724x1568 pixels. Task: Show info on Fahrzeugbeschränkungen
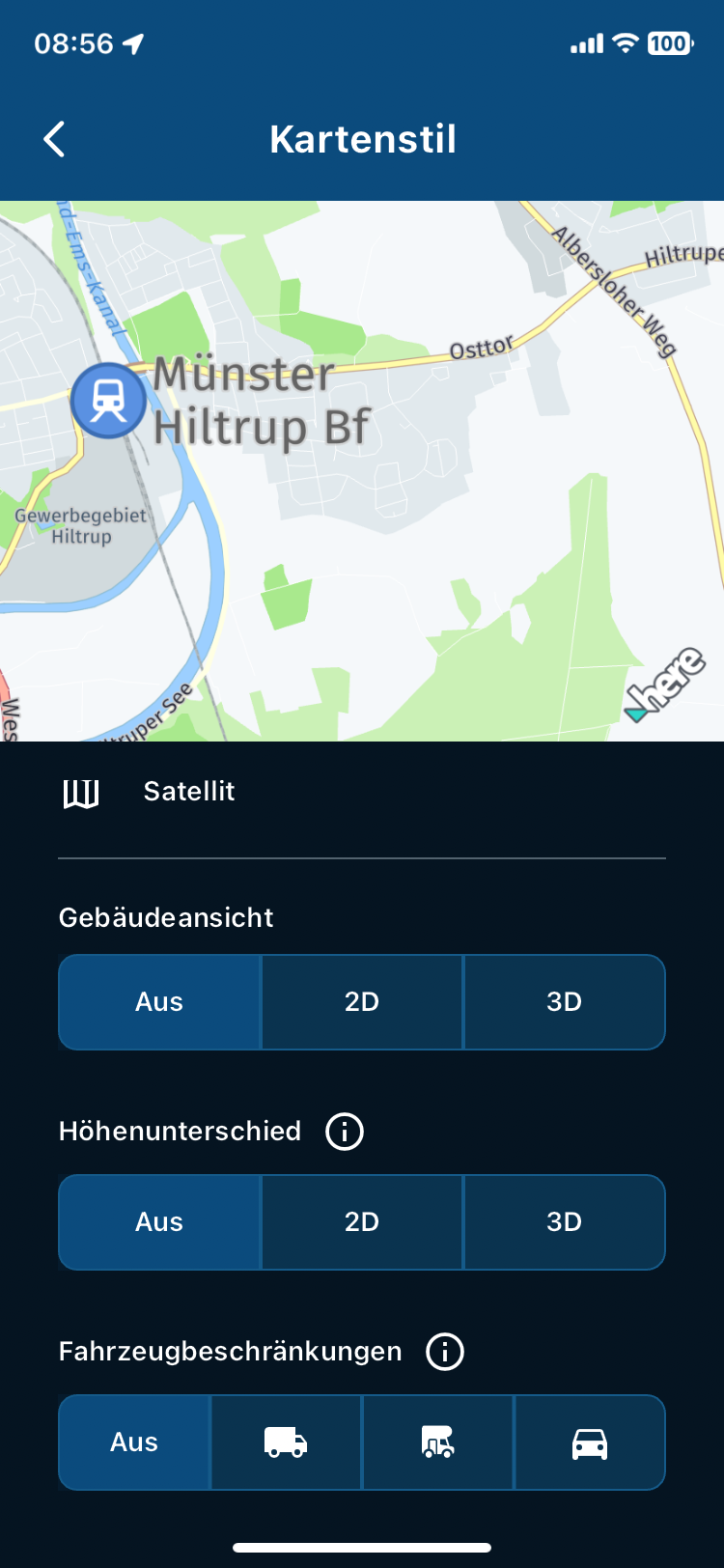pos(445,1351)
